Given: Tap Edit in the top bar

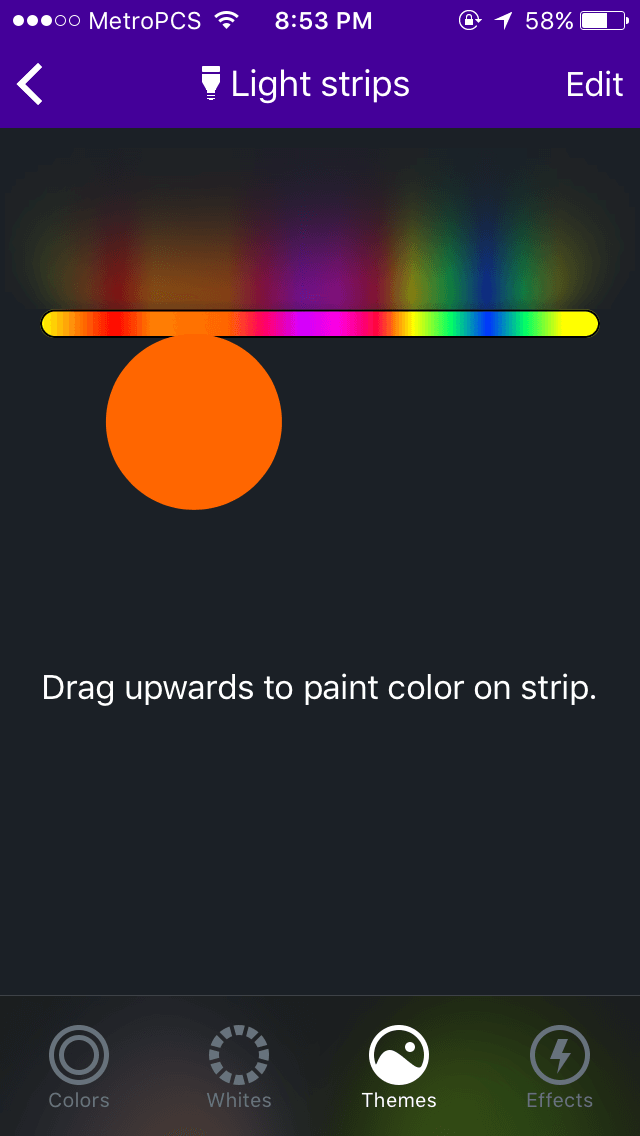Looking at the screenshot, I should (x=594, y=85).
